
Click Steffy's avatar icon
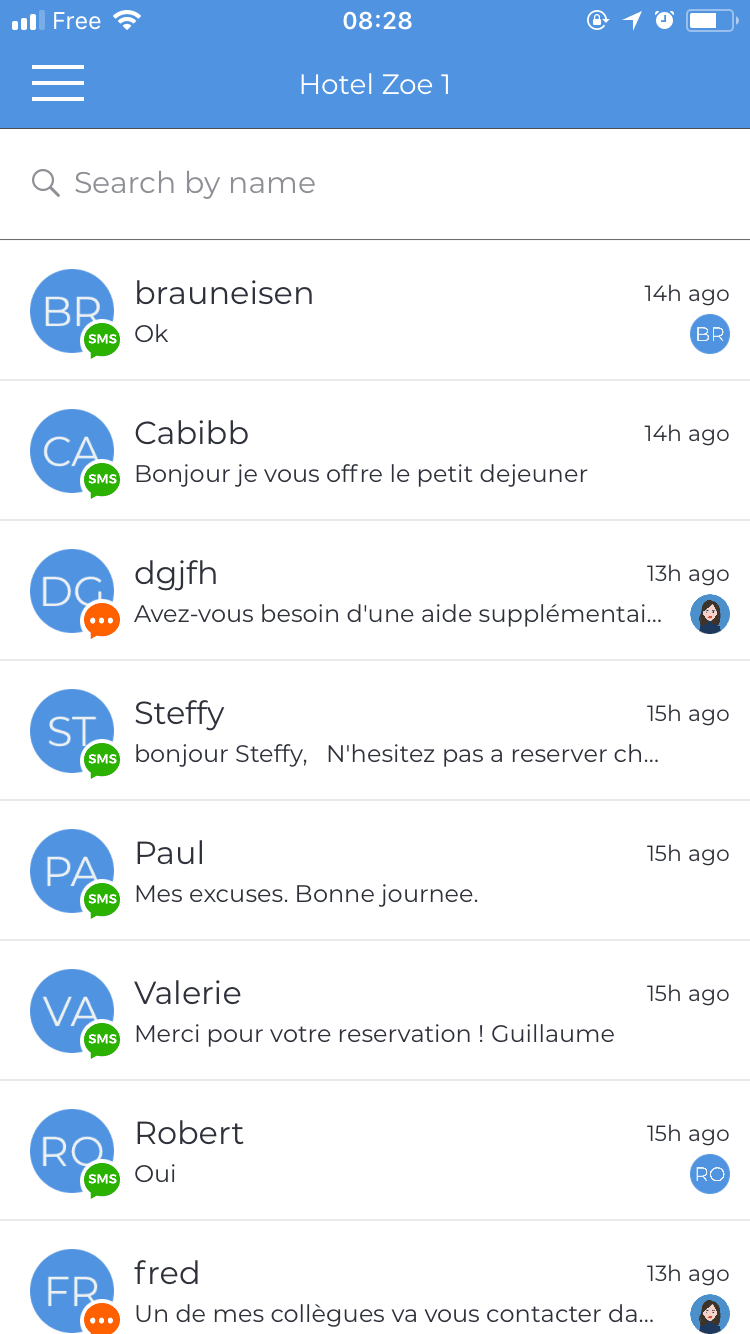click(x=72, y=731)
